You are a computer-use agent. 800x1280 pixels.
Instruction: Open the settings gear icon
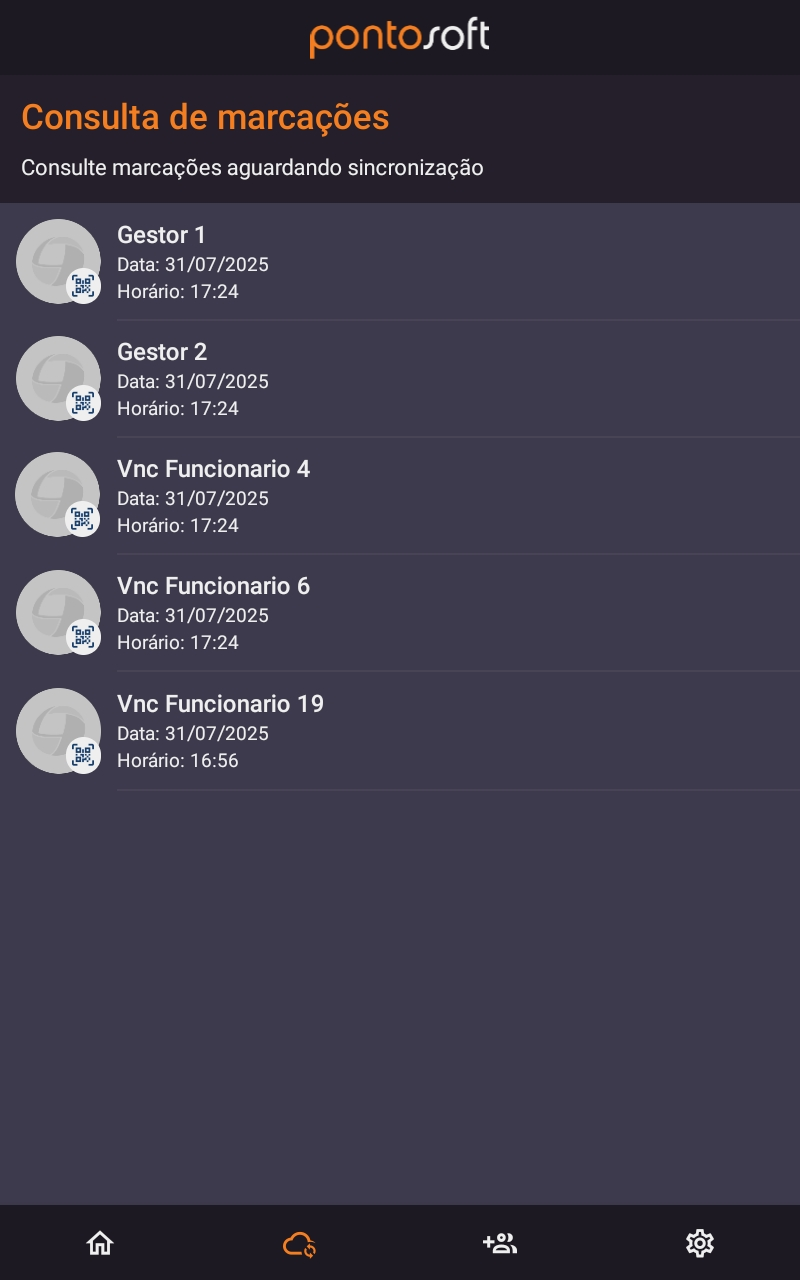coord(699,1243)
